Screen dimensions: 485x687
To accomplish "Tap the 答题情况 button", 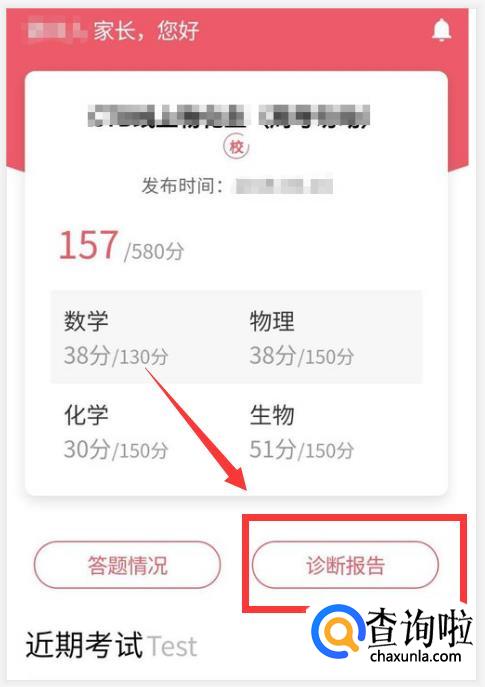I will pyautogui.click(x=127, y=565).
